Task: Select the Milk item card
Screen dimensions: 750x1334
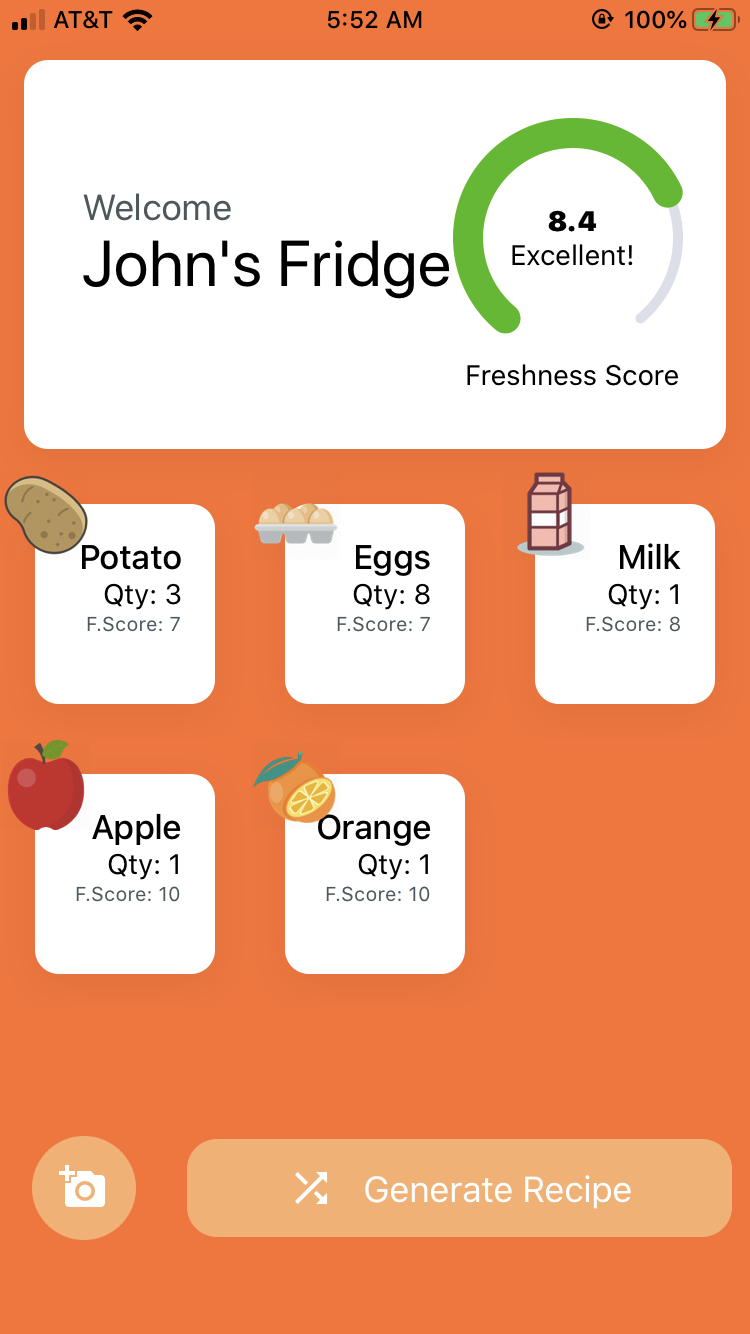Action: point(625,604)
